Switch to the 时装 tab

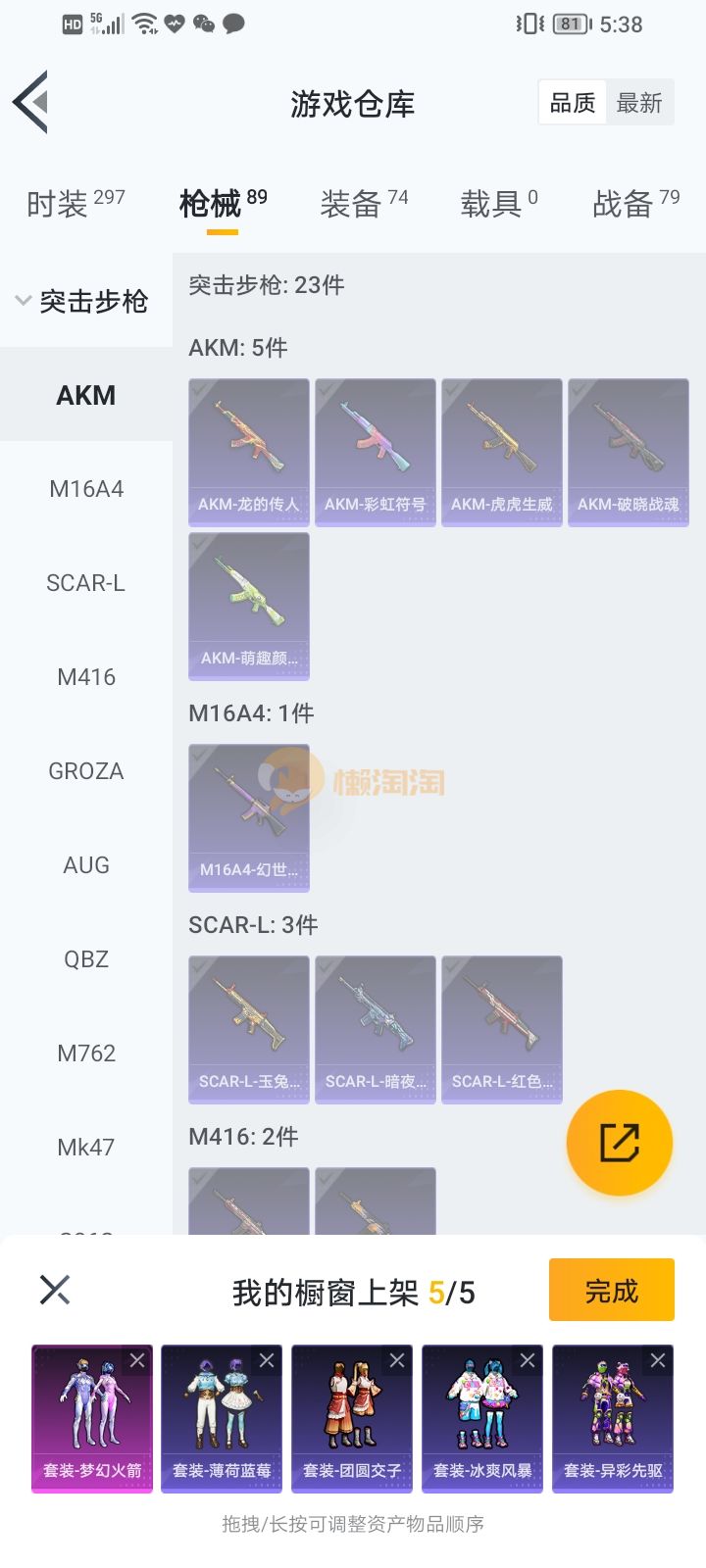(x=75, y=203)
